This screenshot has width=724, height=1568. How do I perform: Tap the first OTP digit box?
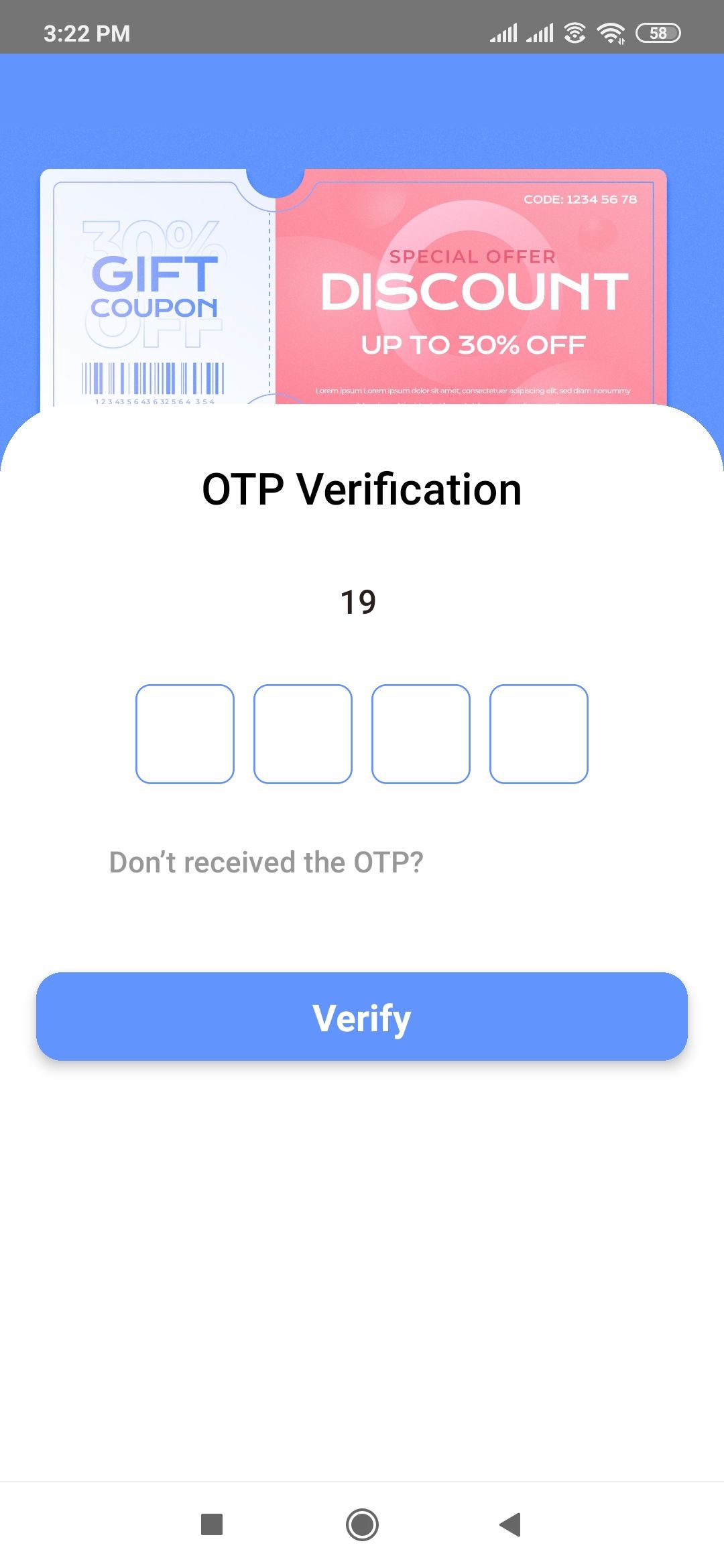point(185,734)
